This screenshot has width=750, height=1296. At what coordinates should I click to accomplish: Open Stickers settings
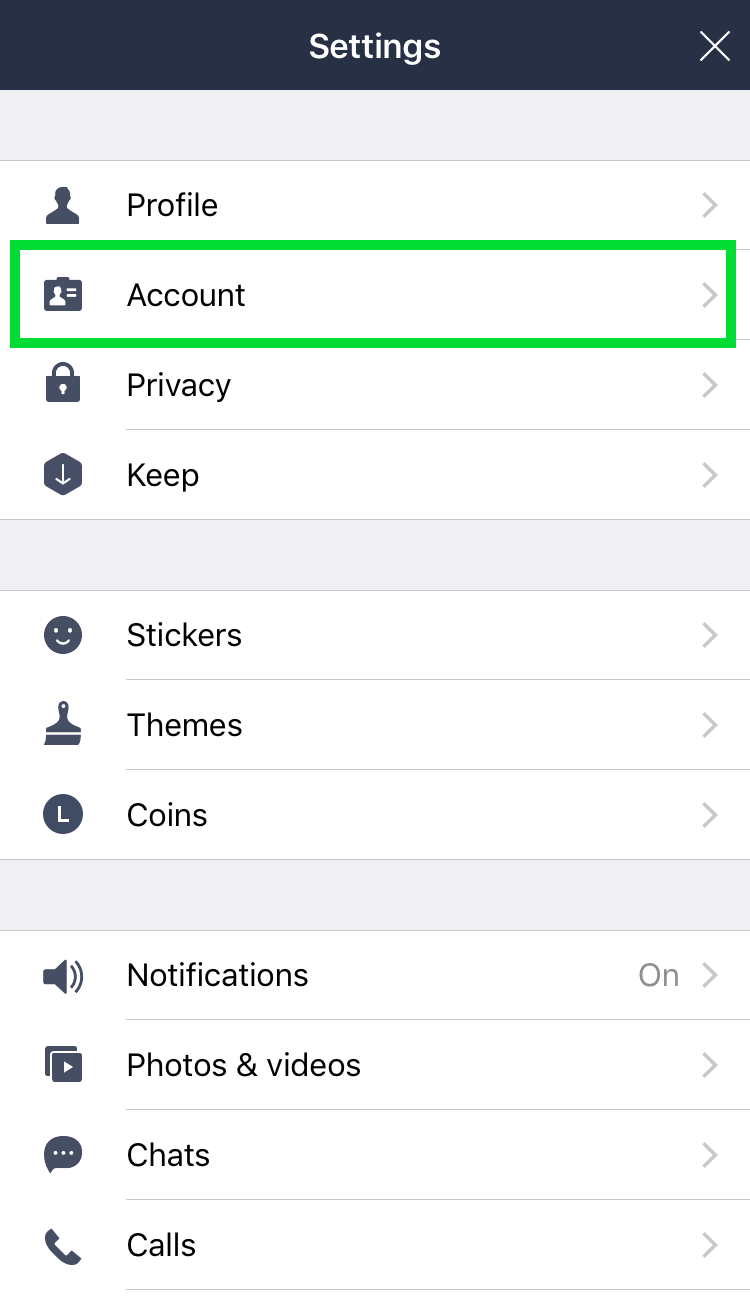click(375, 635)
